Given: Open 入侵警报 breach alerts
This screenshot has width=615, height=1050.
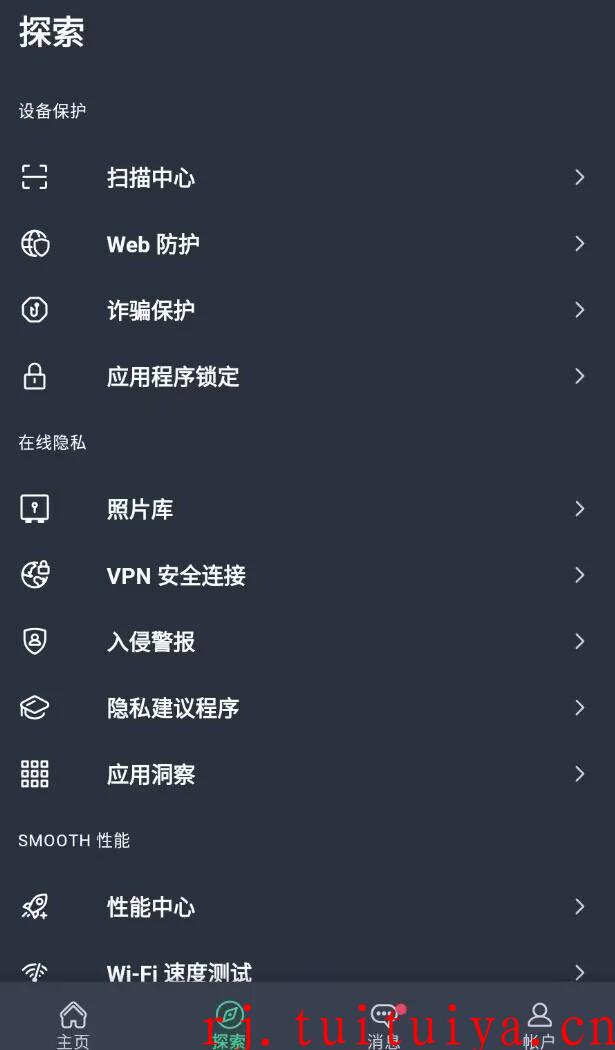Looking at the screenshot, I should (308, 642).
